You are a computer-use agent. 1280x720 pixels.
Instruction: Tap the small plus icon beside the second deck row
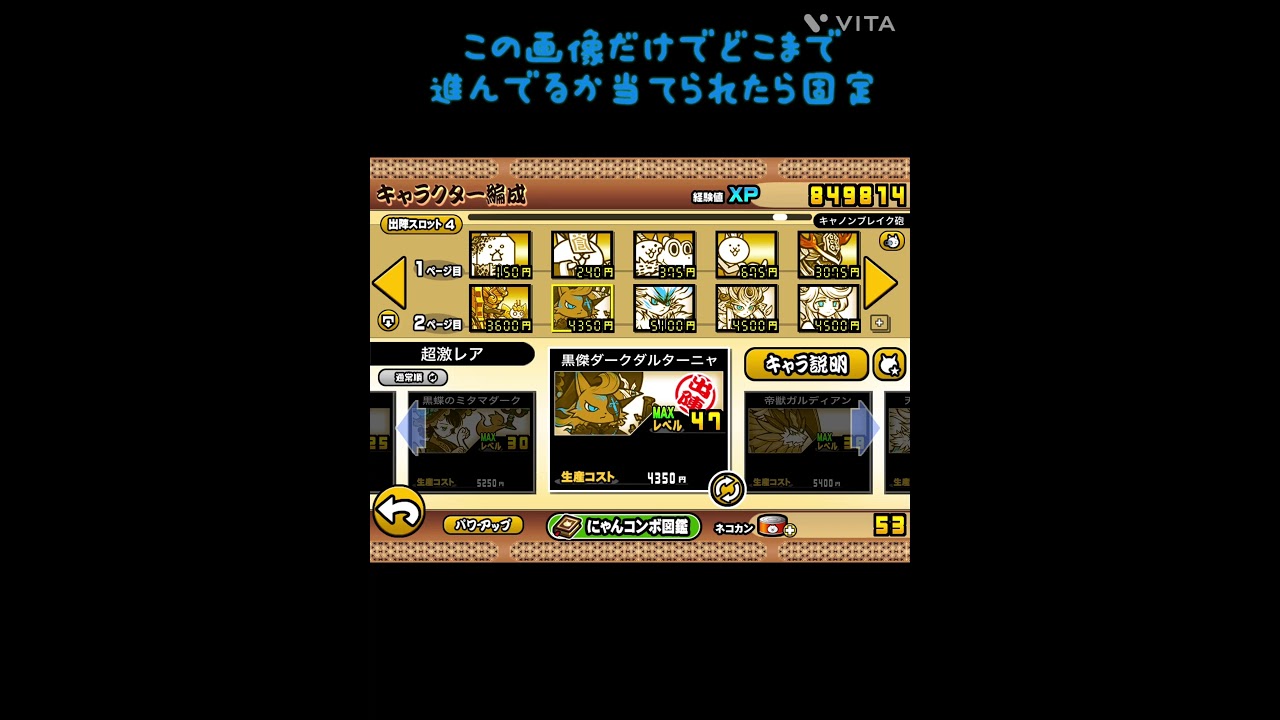[x=880, y=323]
